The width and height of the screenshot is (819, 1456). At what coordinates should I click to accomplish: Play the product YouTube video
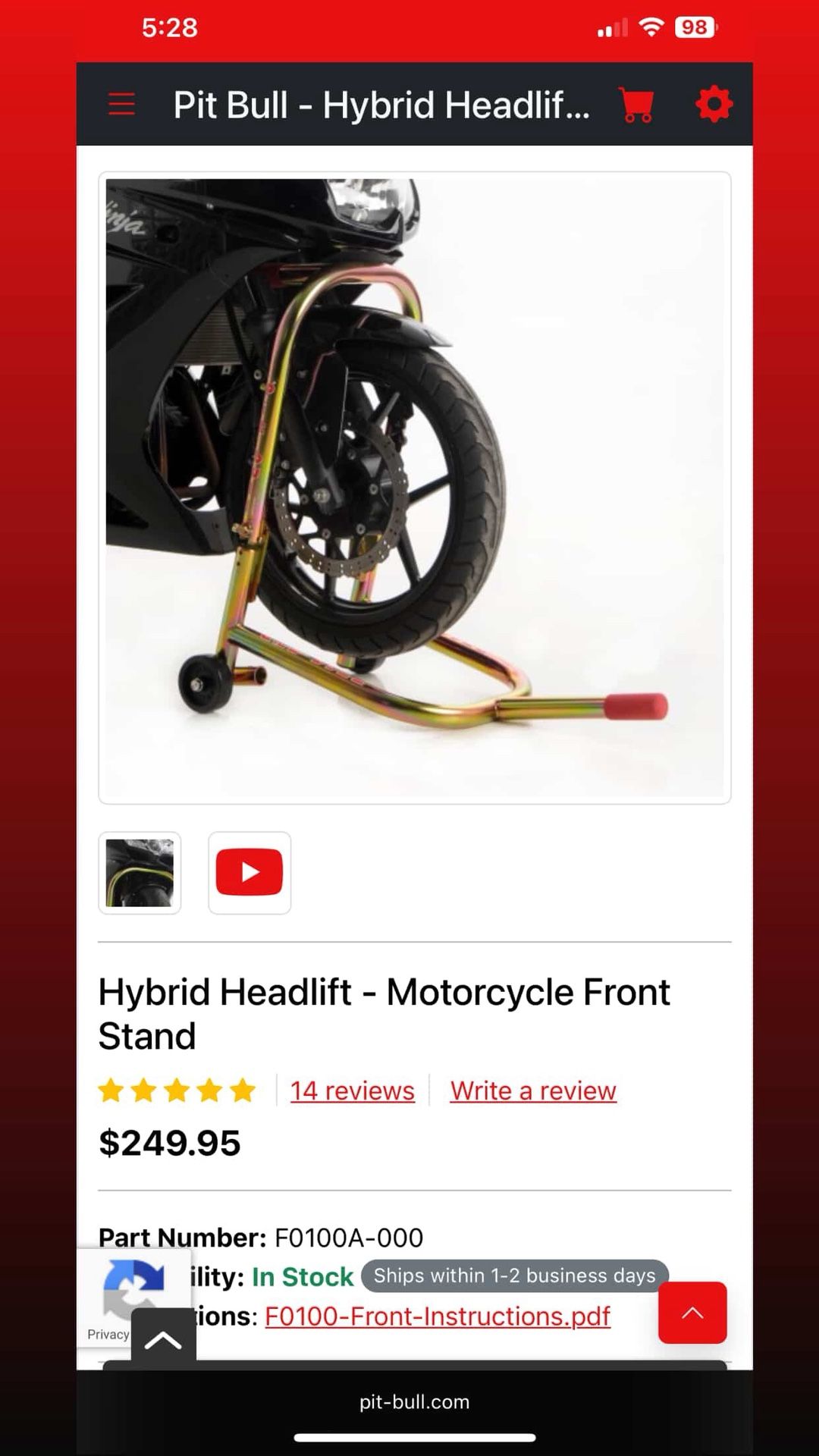coord(249,873)
